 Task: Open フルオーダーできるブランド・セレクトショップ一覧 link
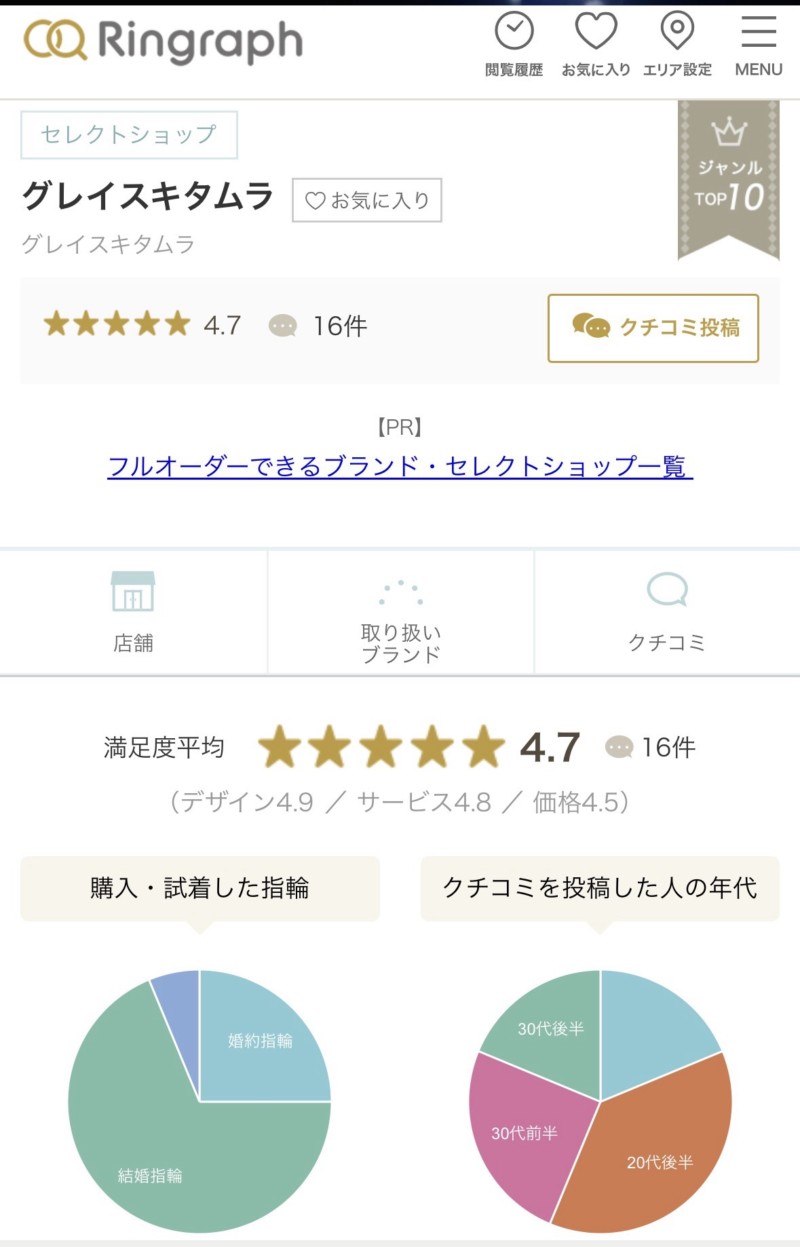400,466
